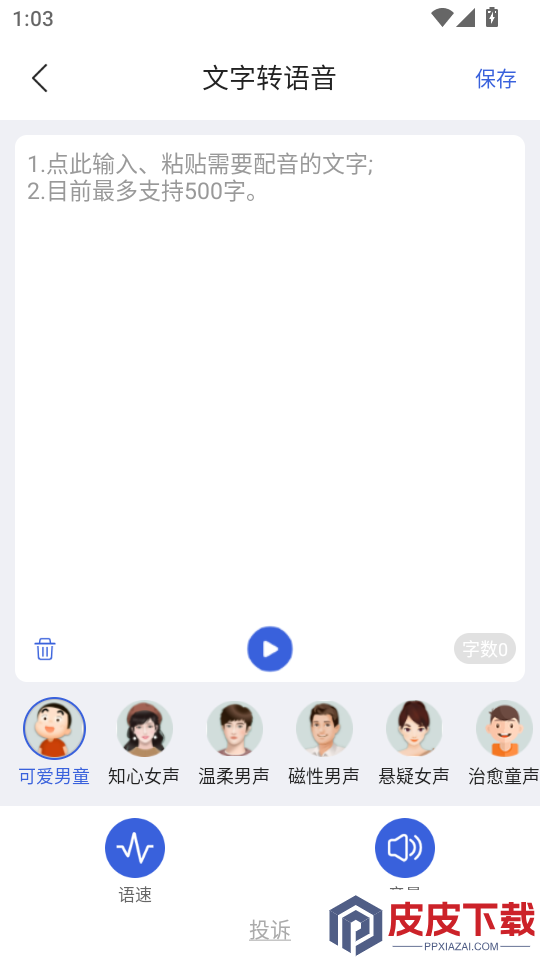The width and height of the screenshot is (540, 960).
Task: Clear text with the trash icon
Action: tap(45, 649)
